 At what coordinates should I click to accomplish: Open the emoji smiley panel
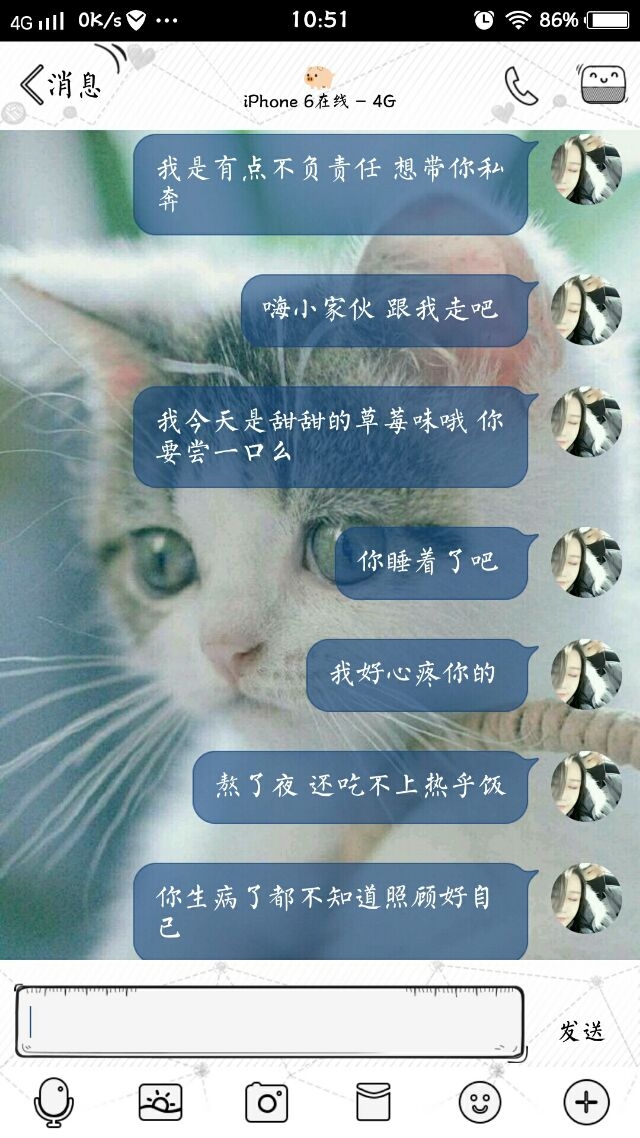pyautogui.click(x=480, y=1102)
